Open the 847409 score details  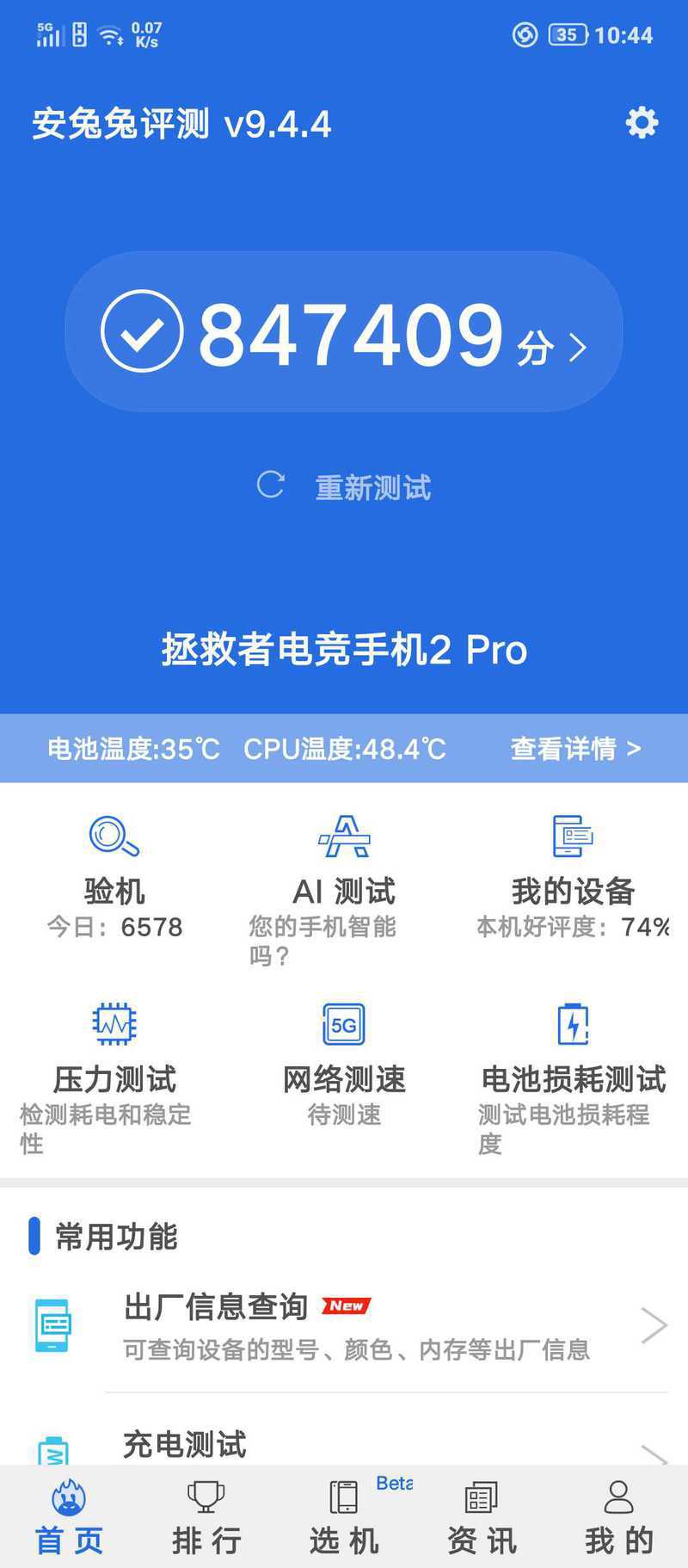[344, 331]
